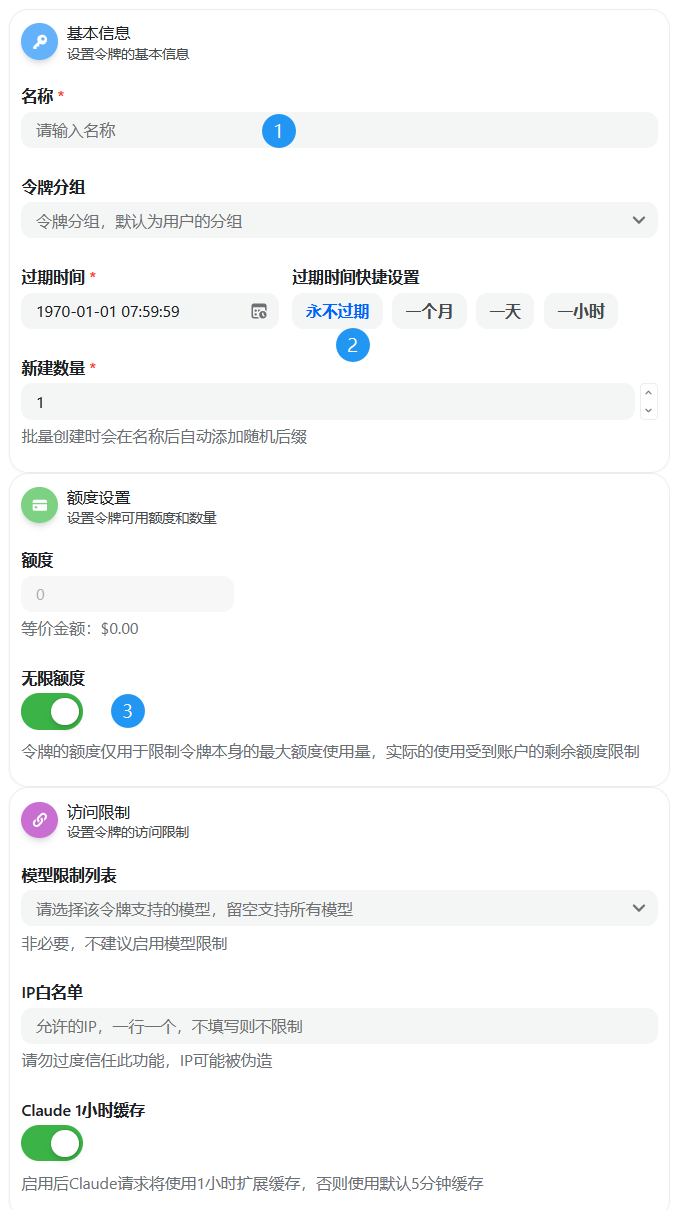Image resolution: width=679 pixels, height=1228 pixels.
Task: Expand the 令牌分组 dropdown
Action: pyautogui.click(x=339, y=220)
